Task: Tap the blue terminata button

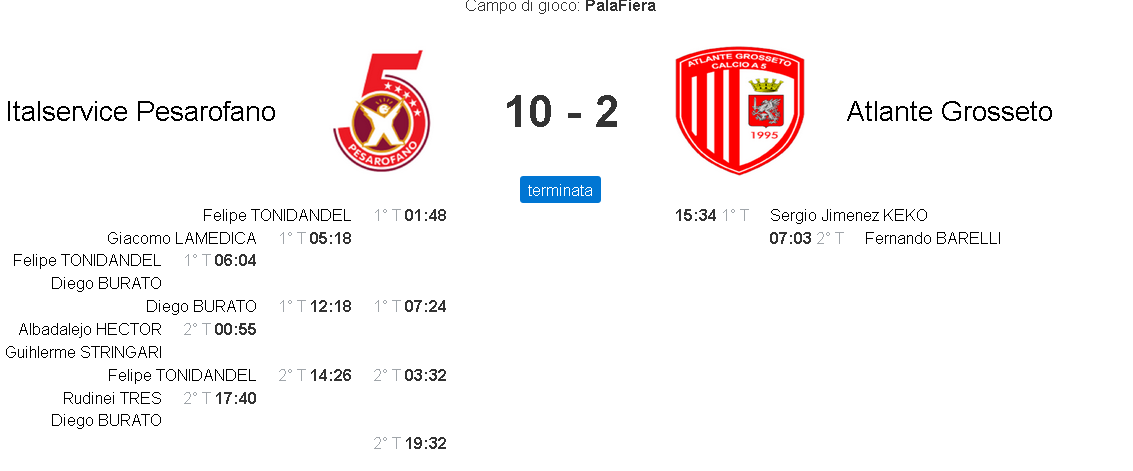Action: coord(560,190)
